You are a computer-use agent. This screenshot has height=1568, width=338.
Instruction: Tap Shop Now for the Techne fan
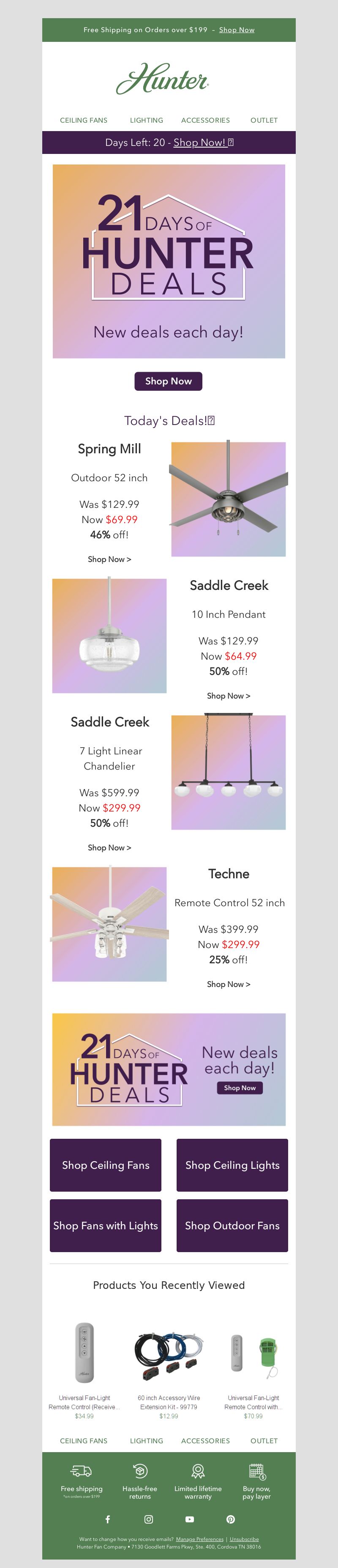pos(229,984)
